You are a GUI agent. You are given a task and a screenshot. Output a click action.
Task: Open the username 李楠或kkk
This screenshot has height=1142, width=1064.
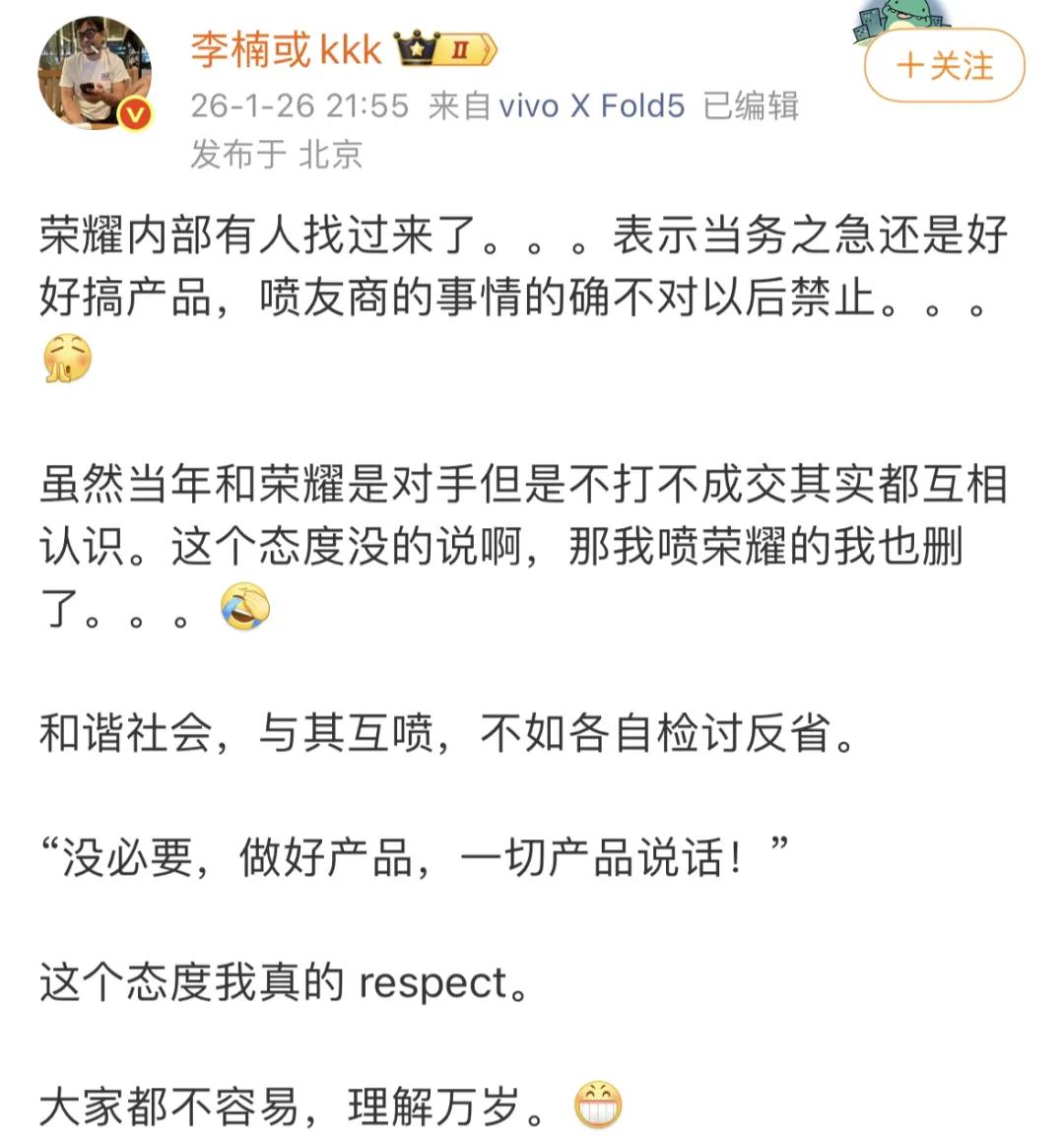(x=286, y=49)
